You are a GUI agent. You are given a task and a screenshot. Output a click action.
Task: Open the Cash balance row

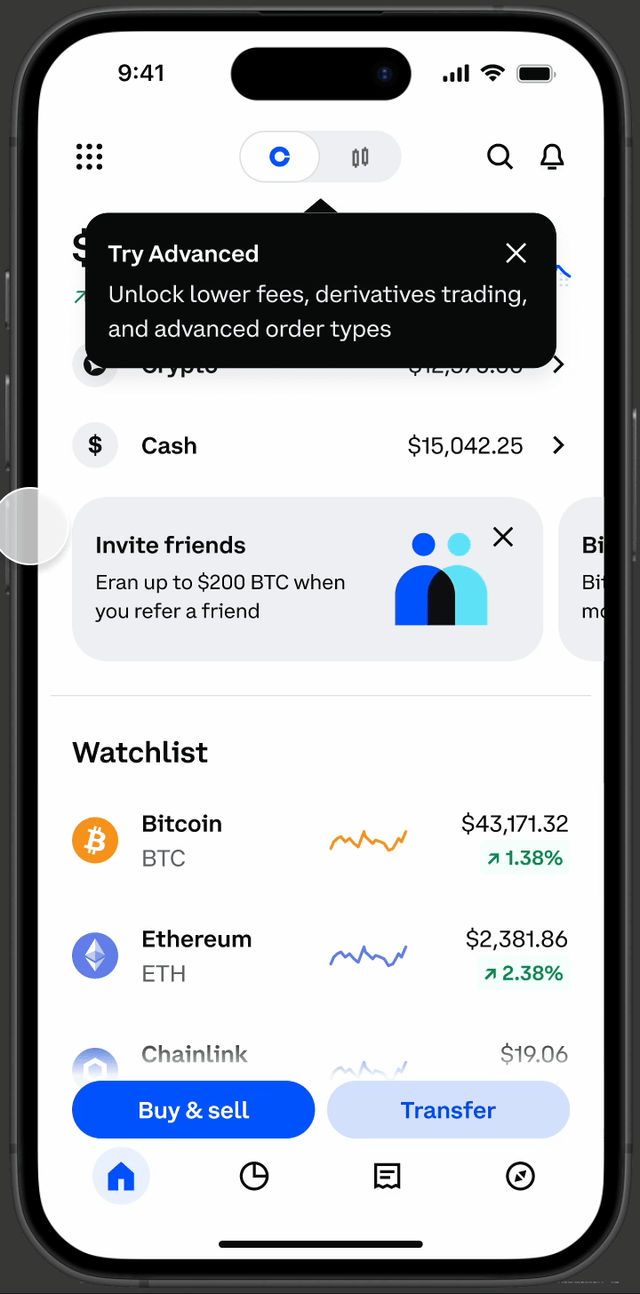320,446
